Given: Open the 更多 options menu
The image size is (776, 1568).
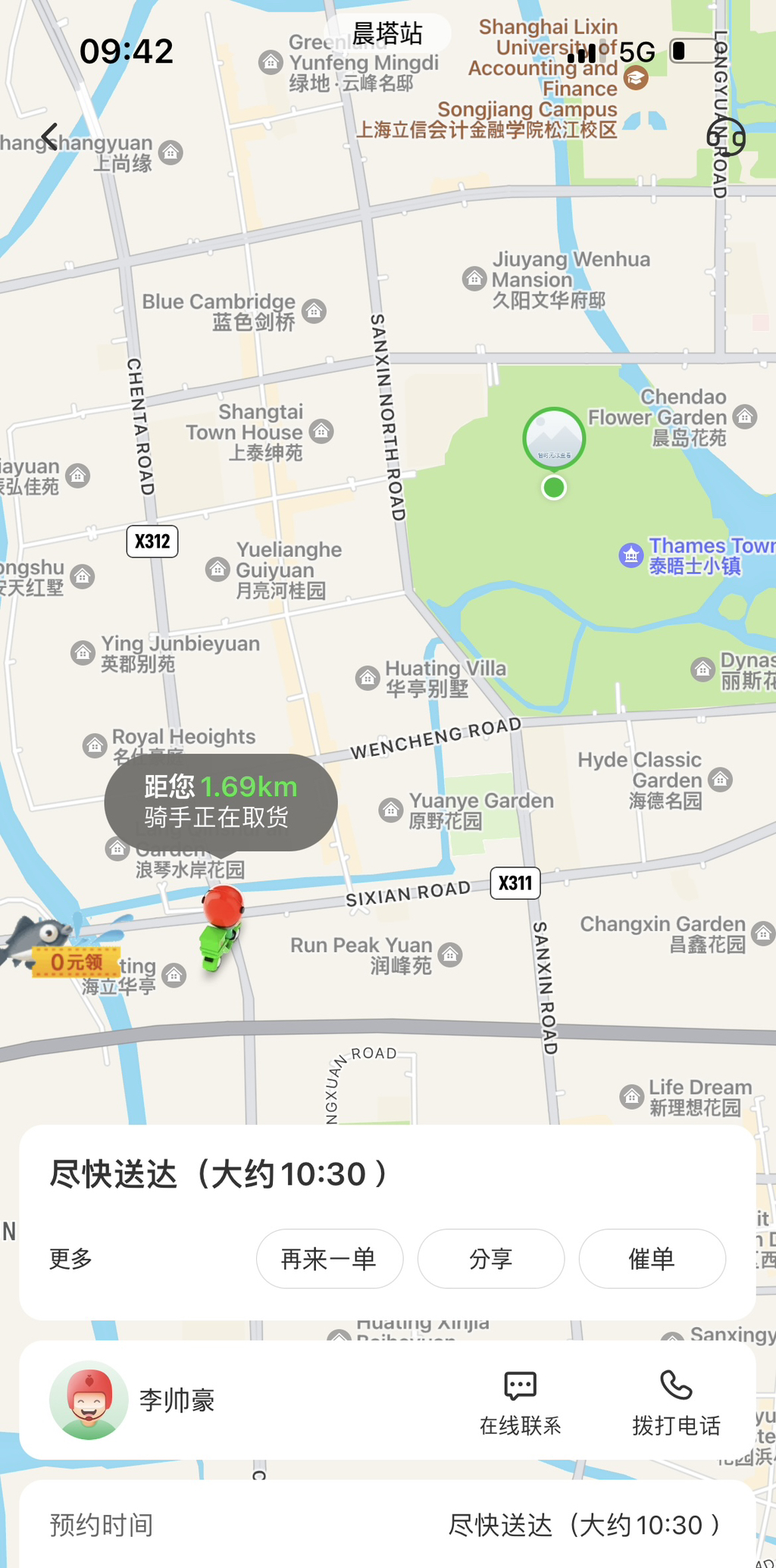Looking at the screenshot, I should click(x=71, y=1259).
